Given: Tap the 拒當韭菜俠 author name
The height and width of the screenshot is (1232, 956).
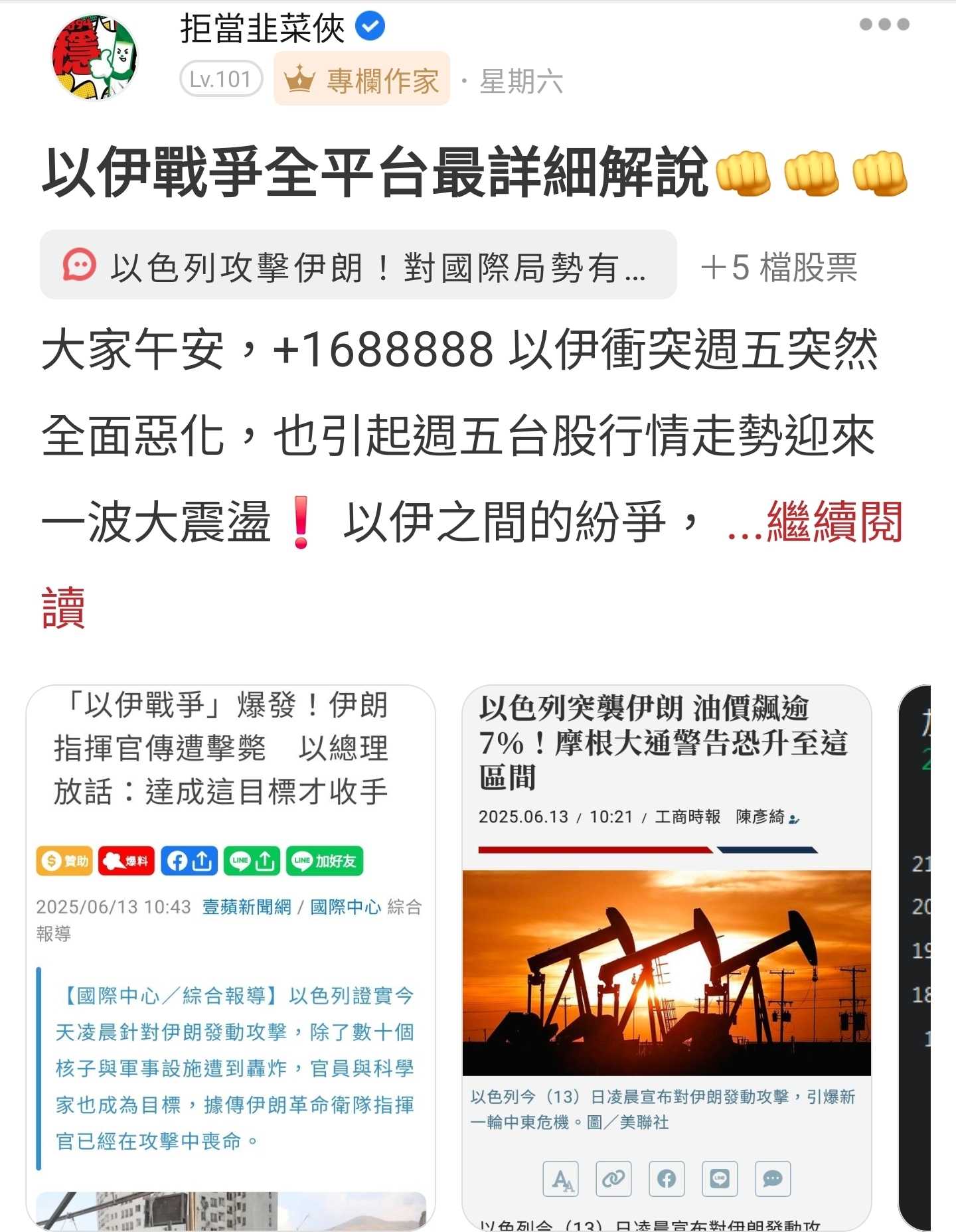Looking at the screenshot, I should click(262, 29).
